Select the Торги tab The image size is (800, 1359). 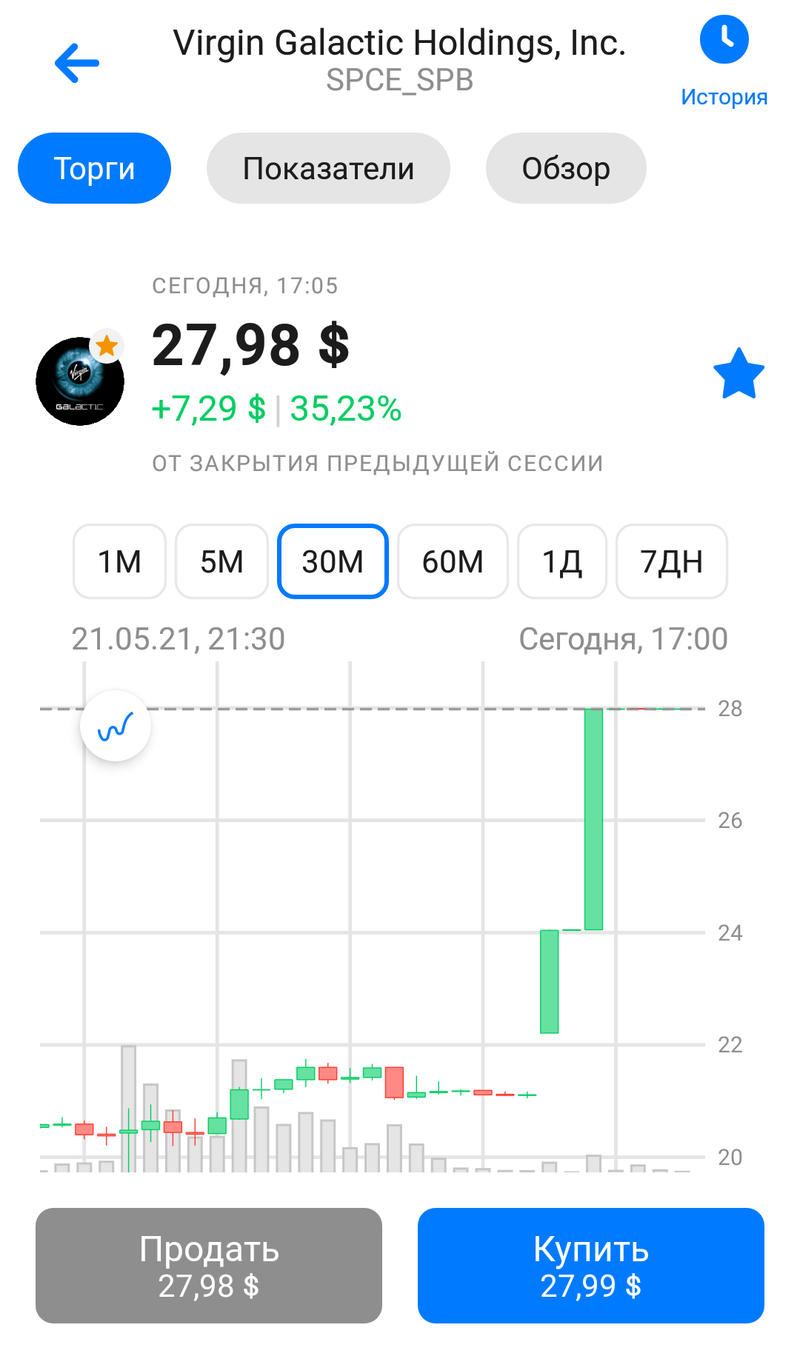click(94, 168)
